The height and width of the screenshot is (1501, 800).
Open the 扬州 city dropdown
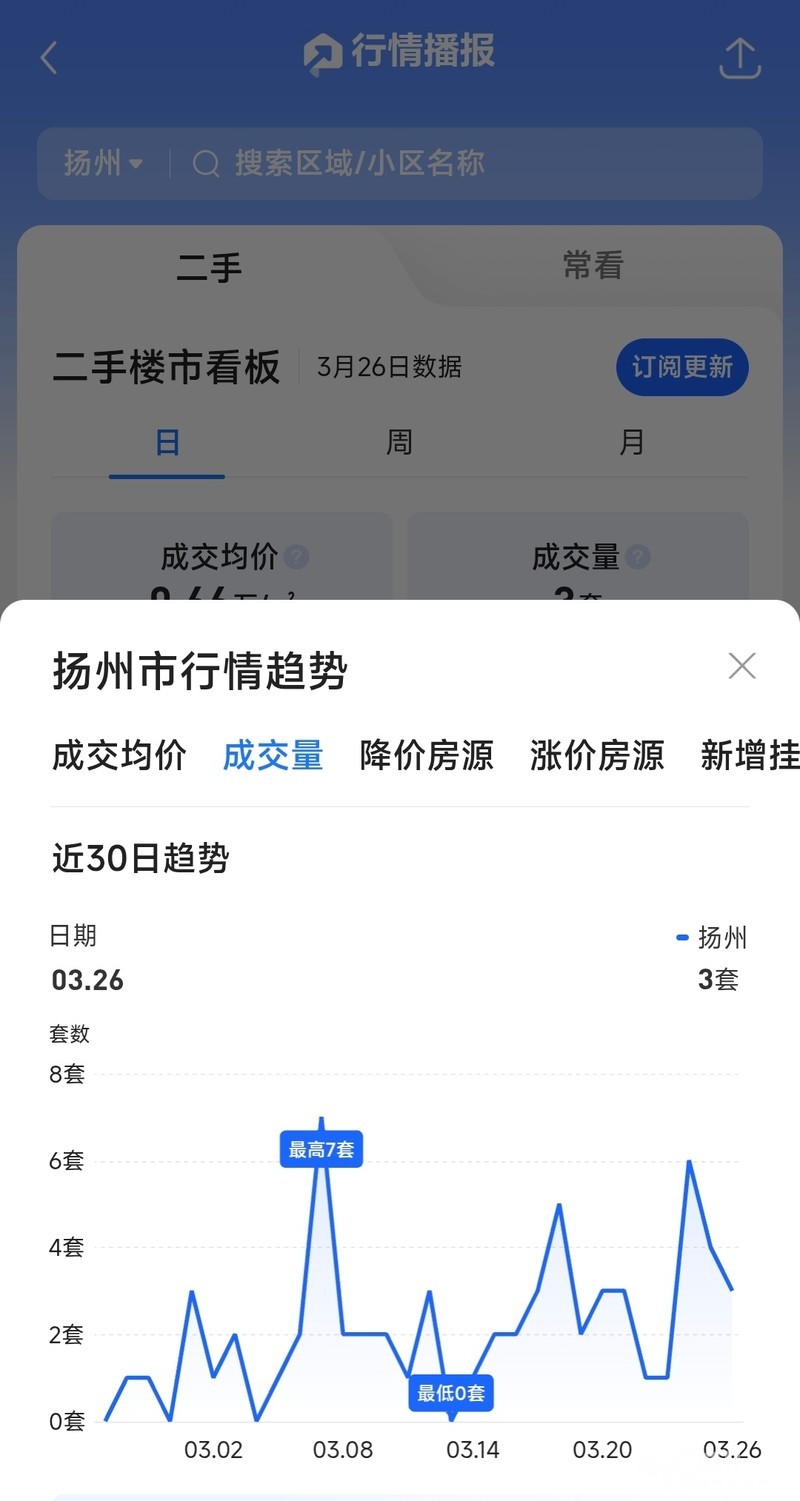click(x=103, y=163)
